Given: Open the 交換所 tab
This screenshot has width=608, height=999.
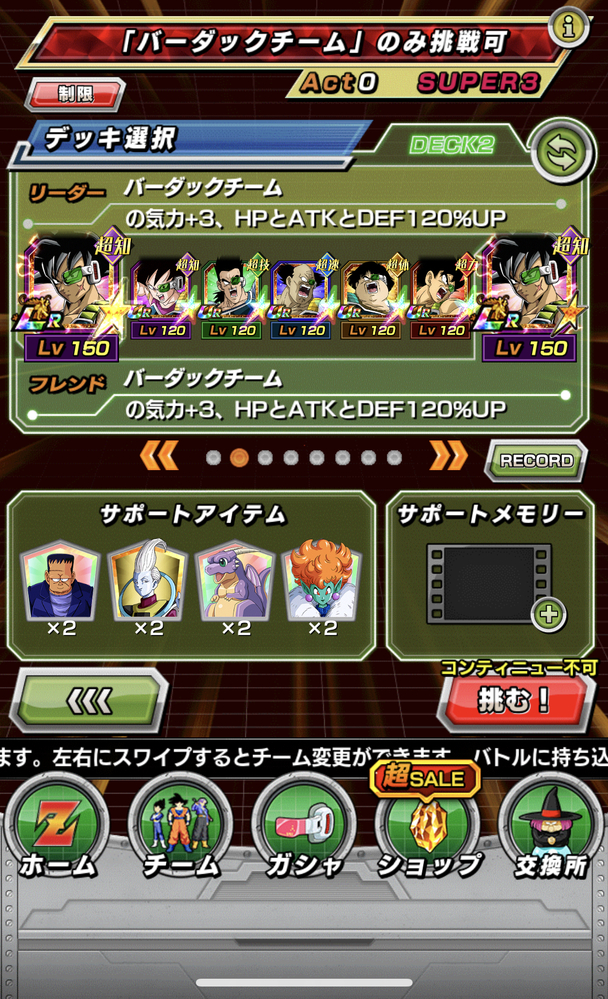Looking at the screenshot, I should coord(551,827).
